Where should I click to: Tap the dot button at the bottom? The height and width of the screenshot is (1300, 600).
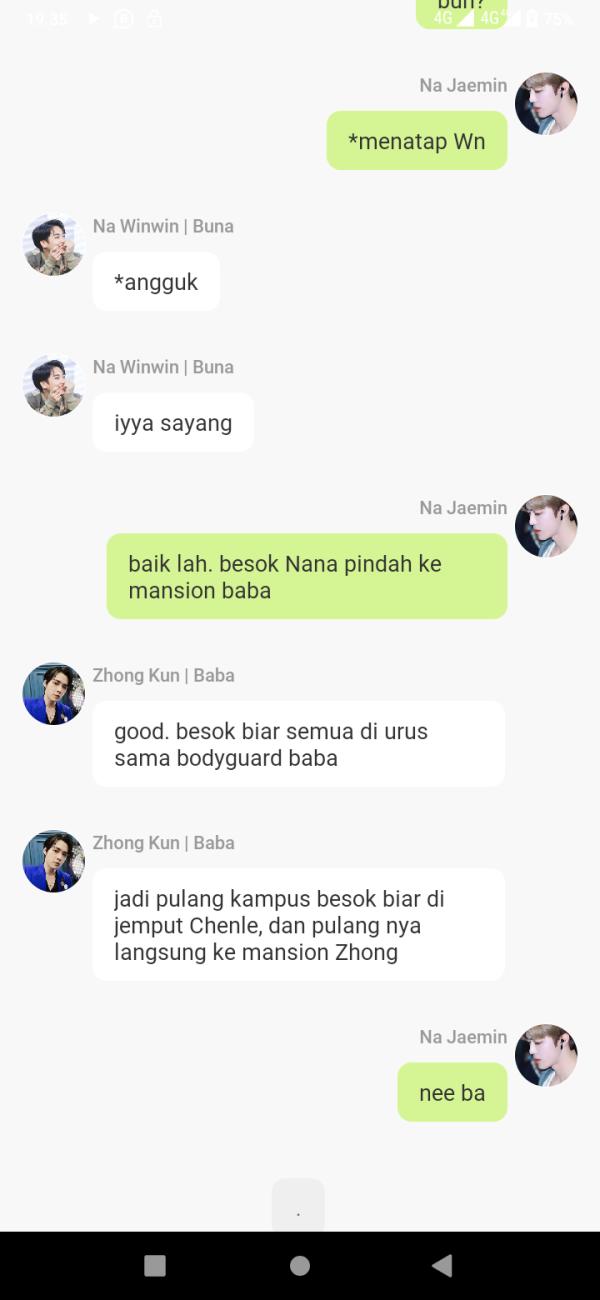point(298,1206)
